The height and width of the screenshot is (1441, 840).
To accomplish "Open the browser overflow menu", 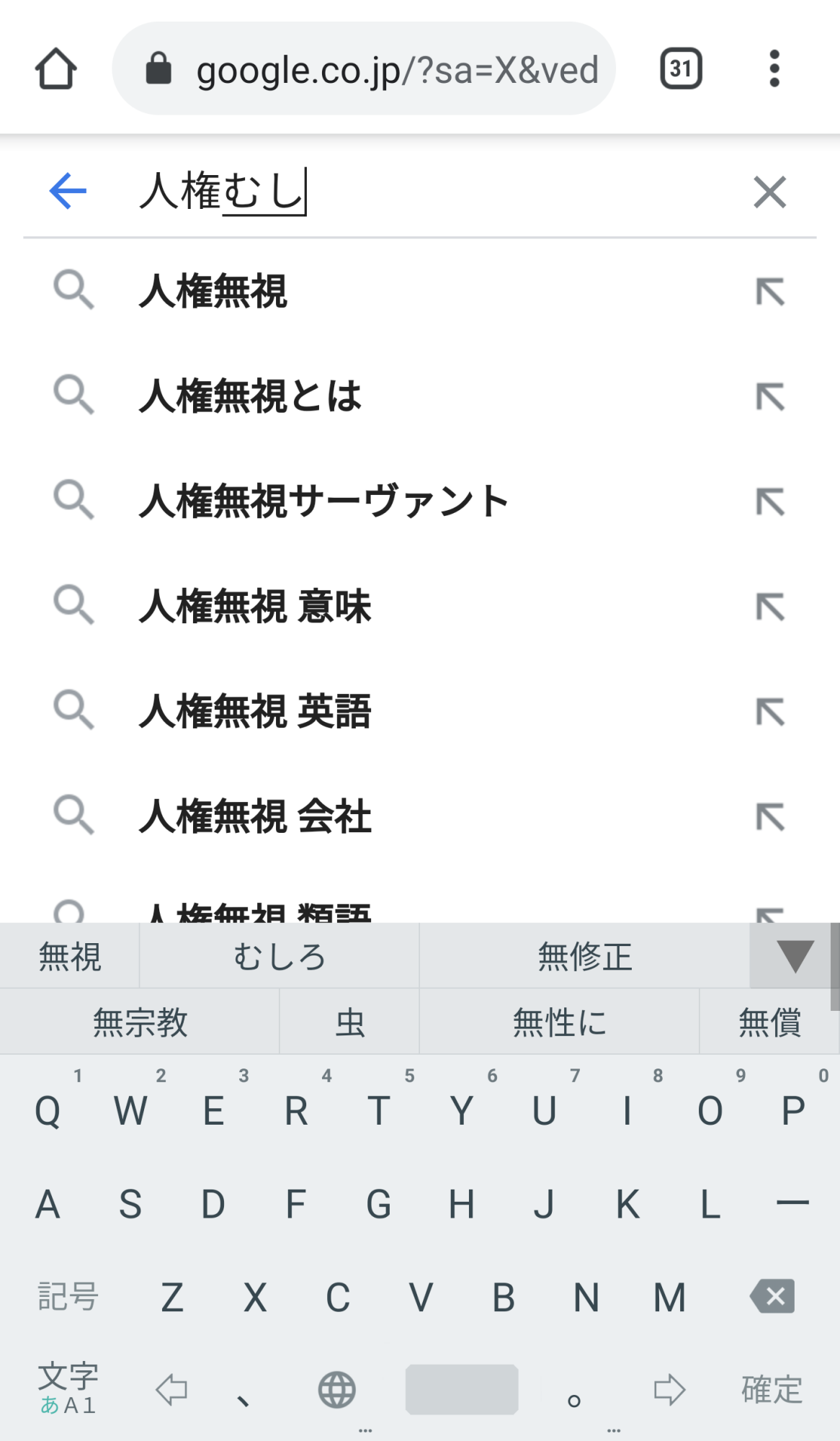I will (774, 69).
